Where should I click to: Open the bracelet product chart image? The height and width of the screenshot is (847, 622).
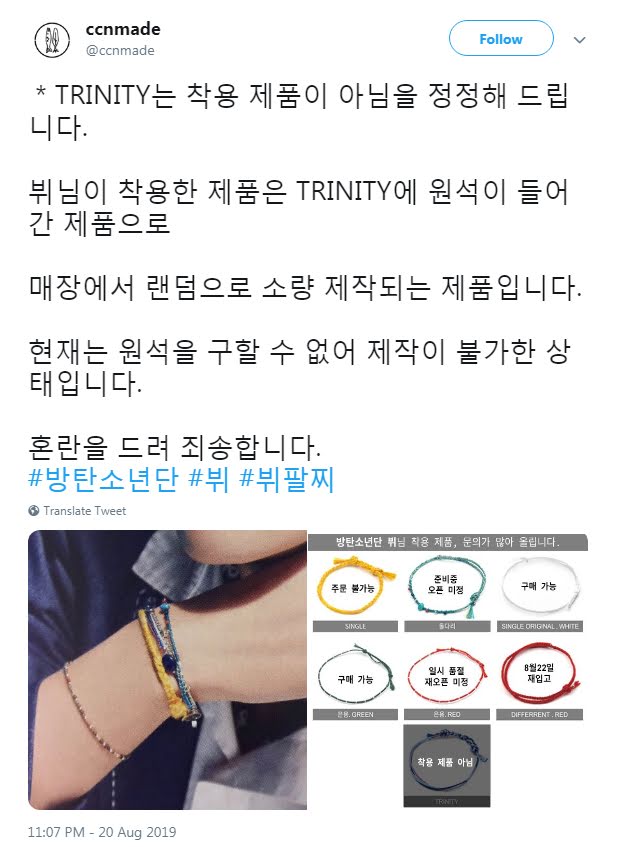tap(448, 669)
